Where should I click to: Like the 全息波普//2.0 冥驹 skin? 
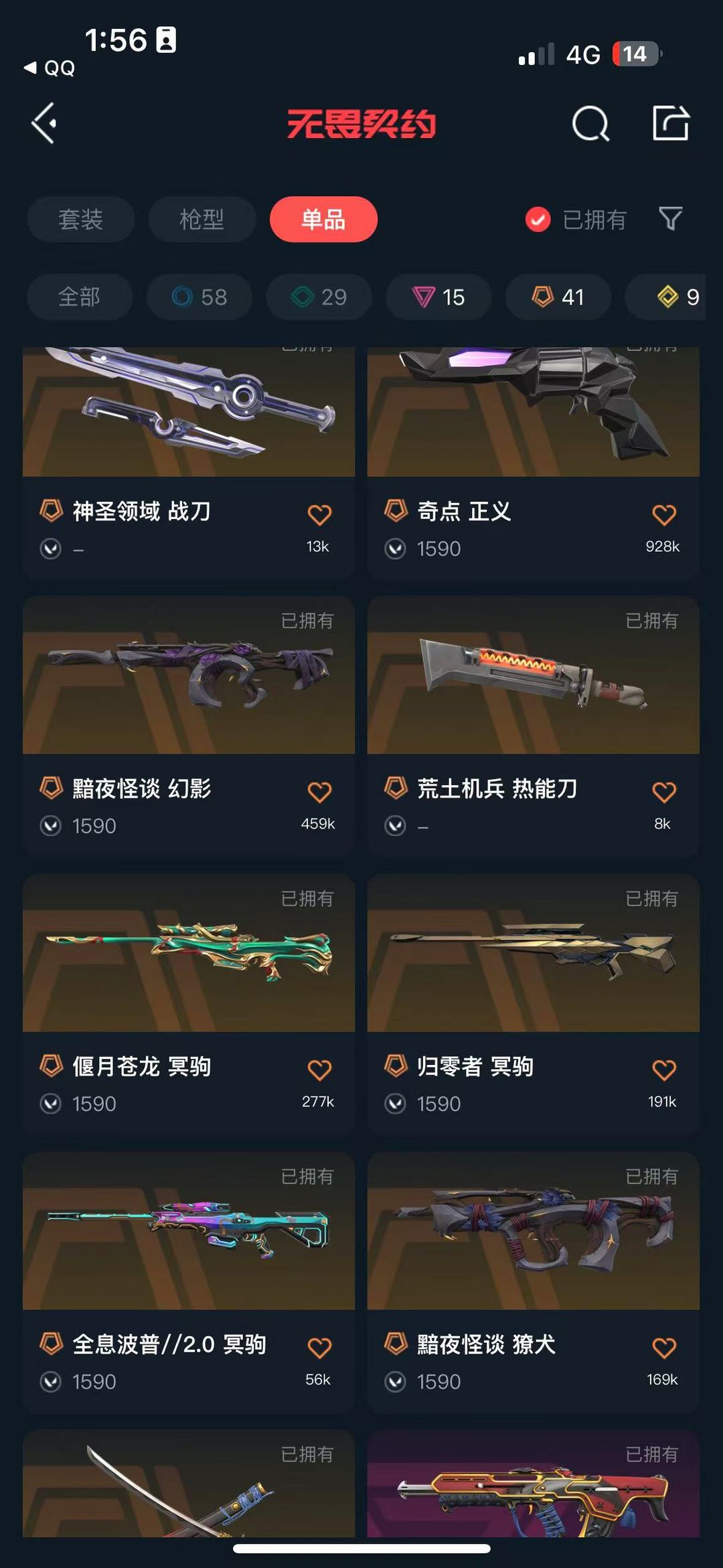(319, 1348)
